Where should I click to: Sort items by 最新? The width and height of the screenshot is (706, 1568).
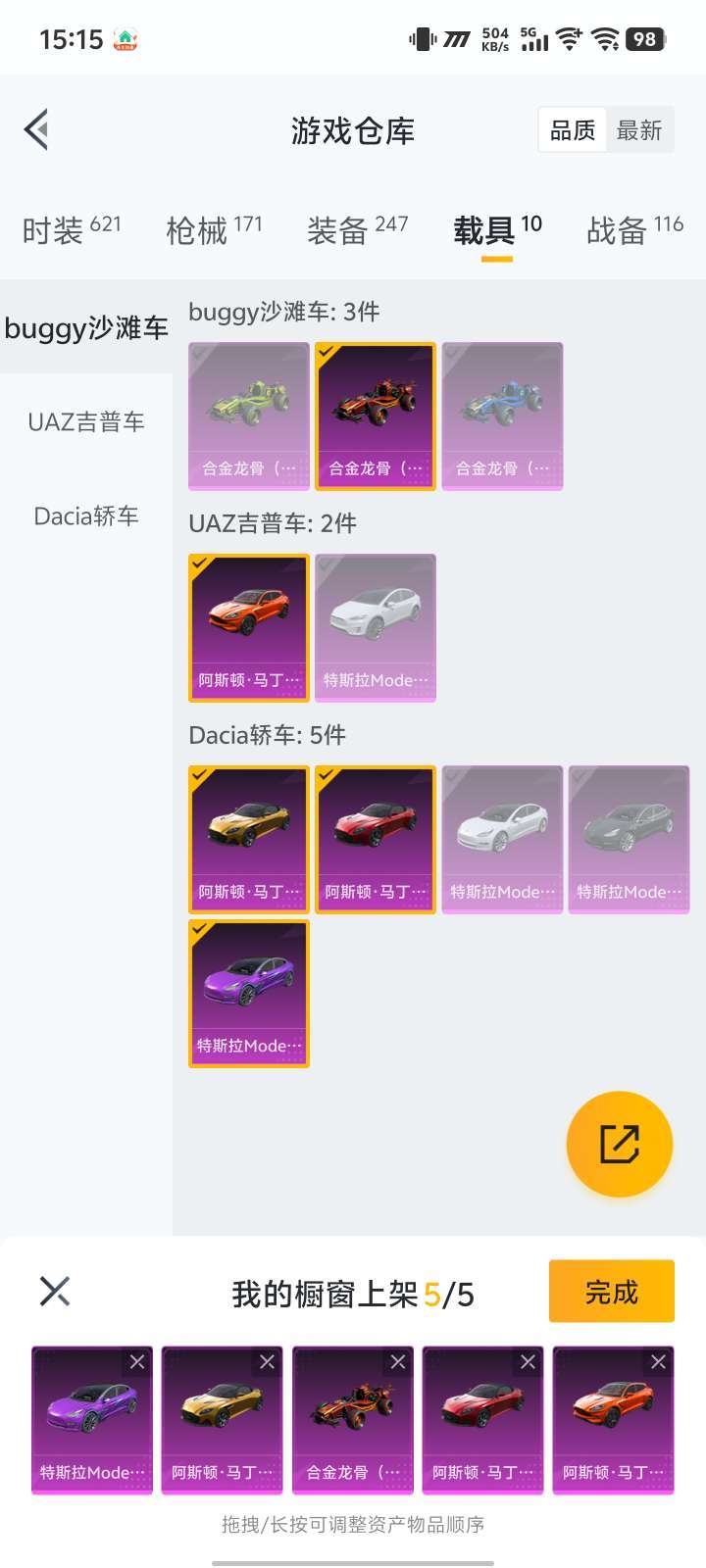639,130
